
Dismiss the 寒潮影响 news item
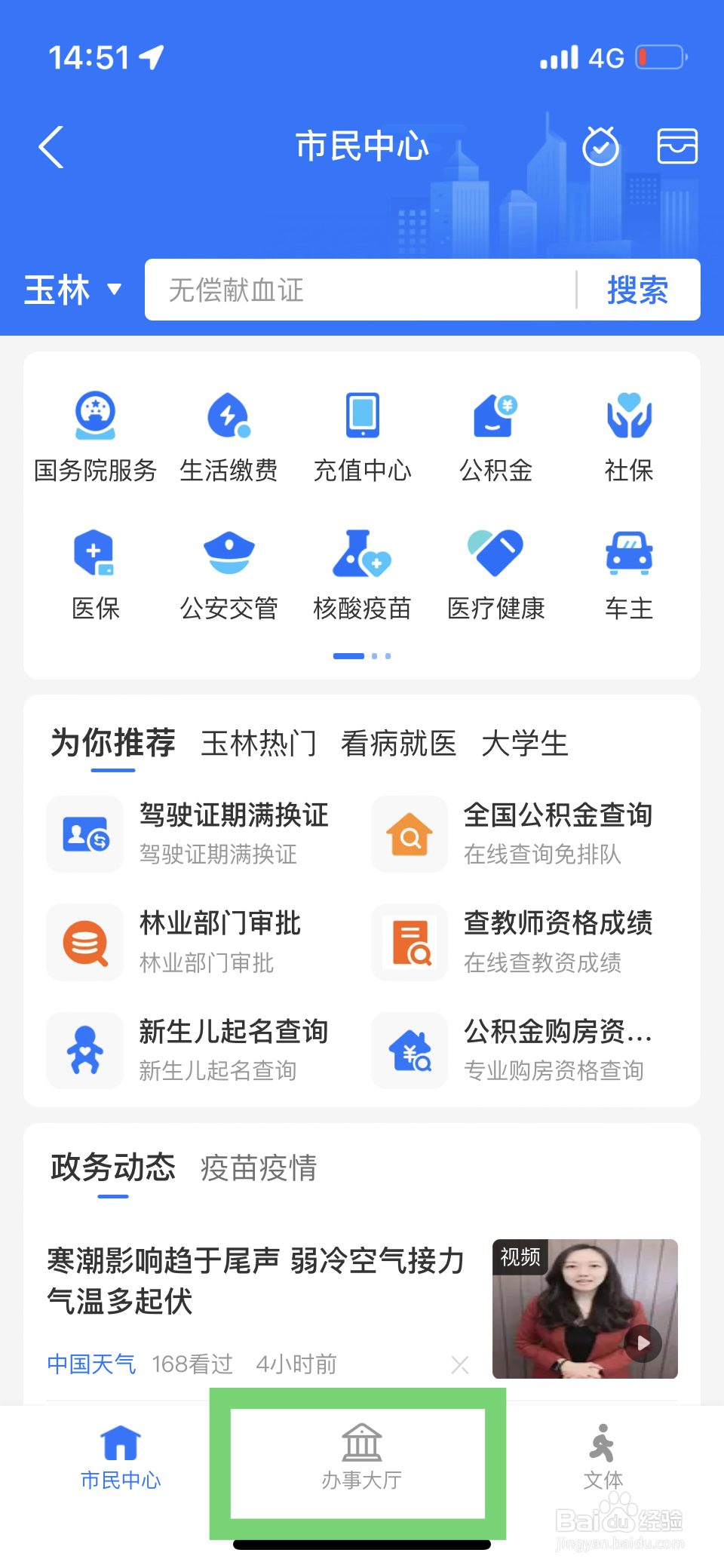point(460,1364)
